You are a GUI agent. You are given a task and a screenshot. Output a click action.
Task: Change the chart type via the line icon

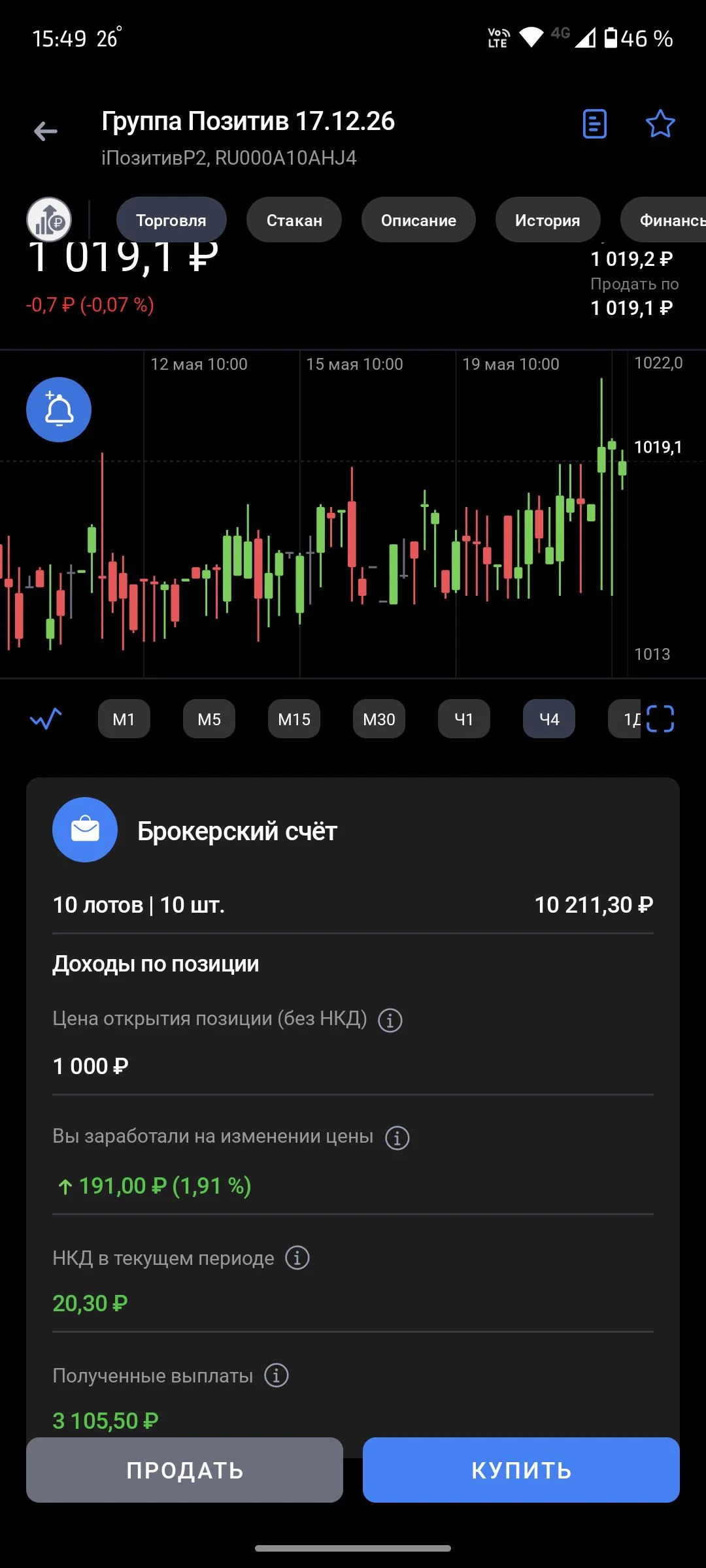(x=46, y=719)
